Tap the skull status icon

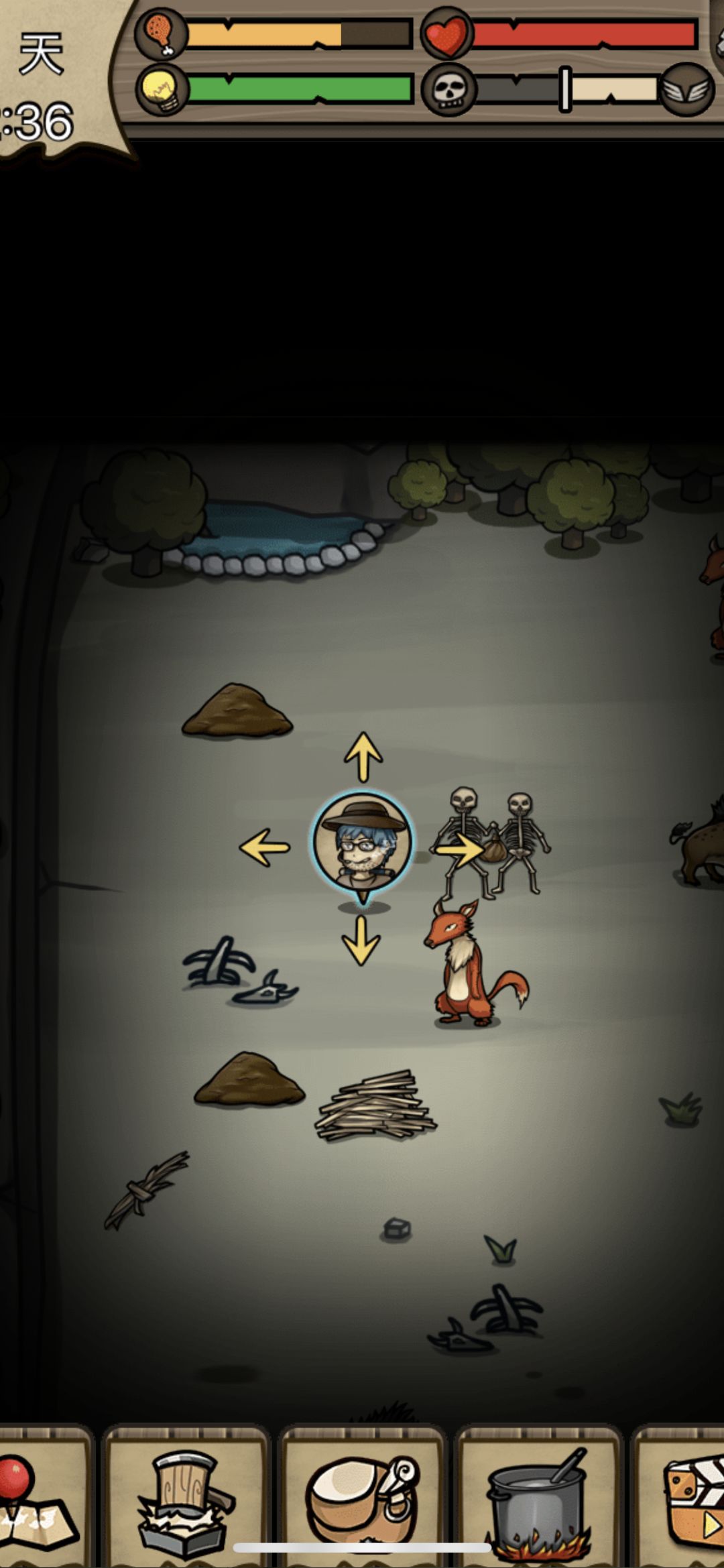point(448,91)
